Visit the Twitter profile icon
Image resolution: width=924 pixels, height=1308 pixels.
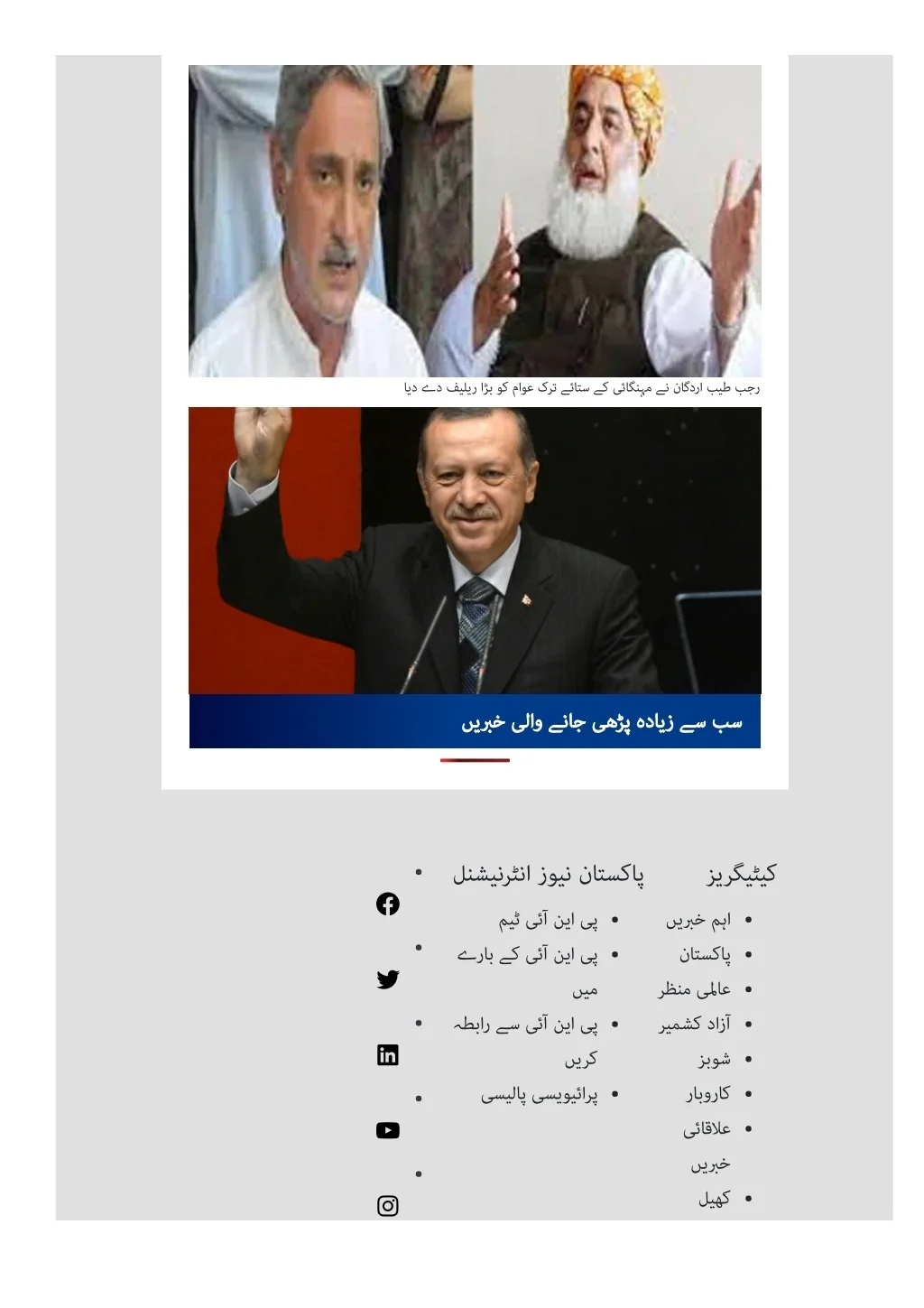point(388,979)
